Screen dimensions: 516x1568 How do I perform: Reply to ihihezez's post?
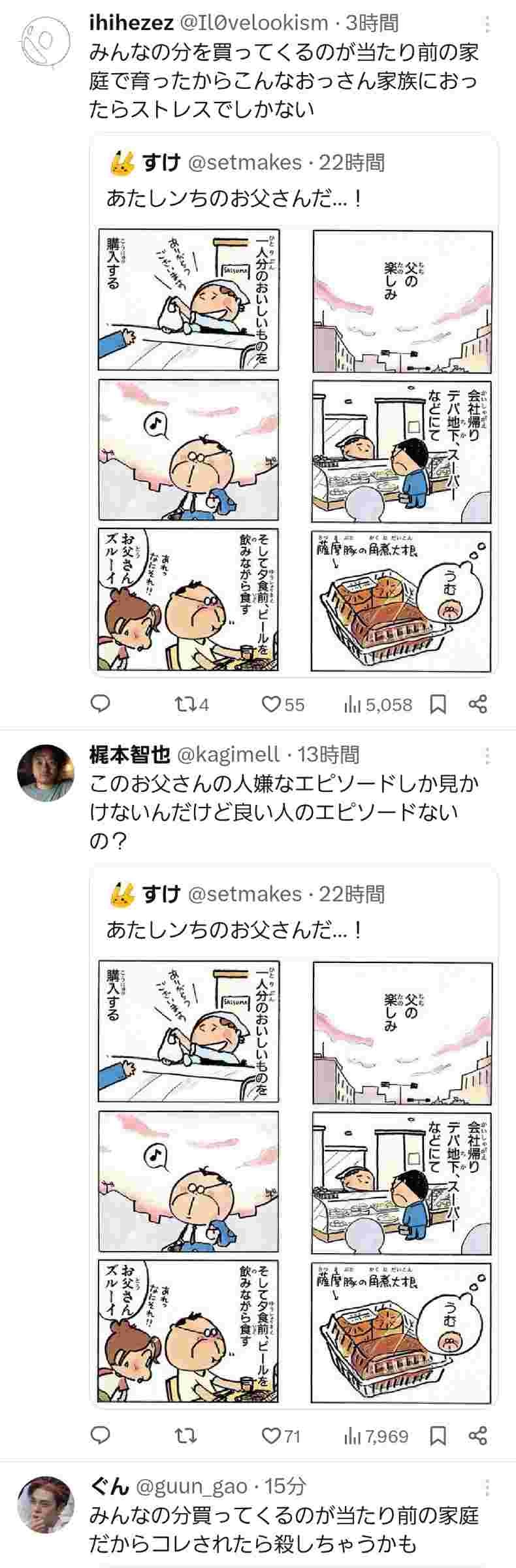click(x=99, y=704)
